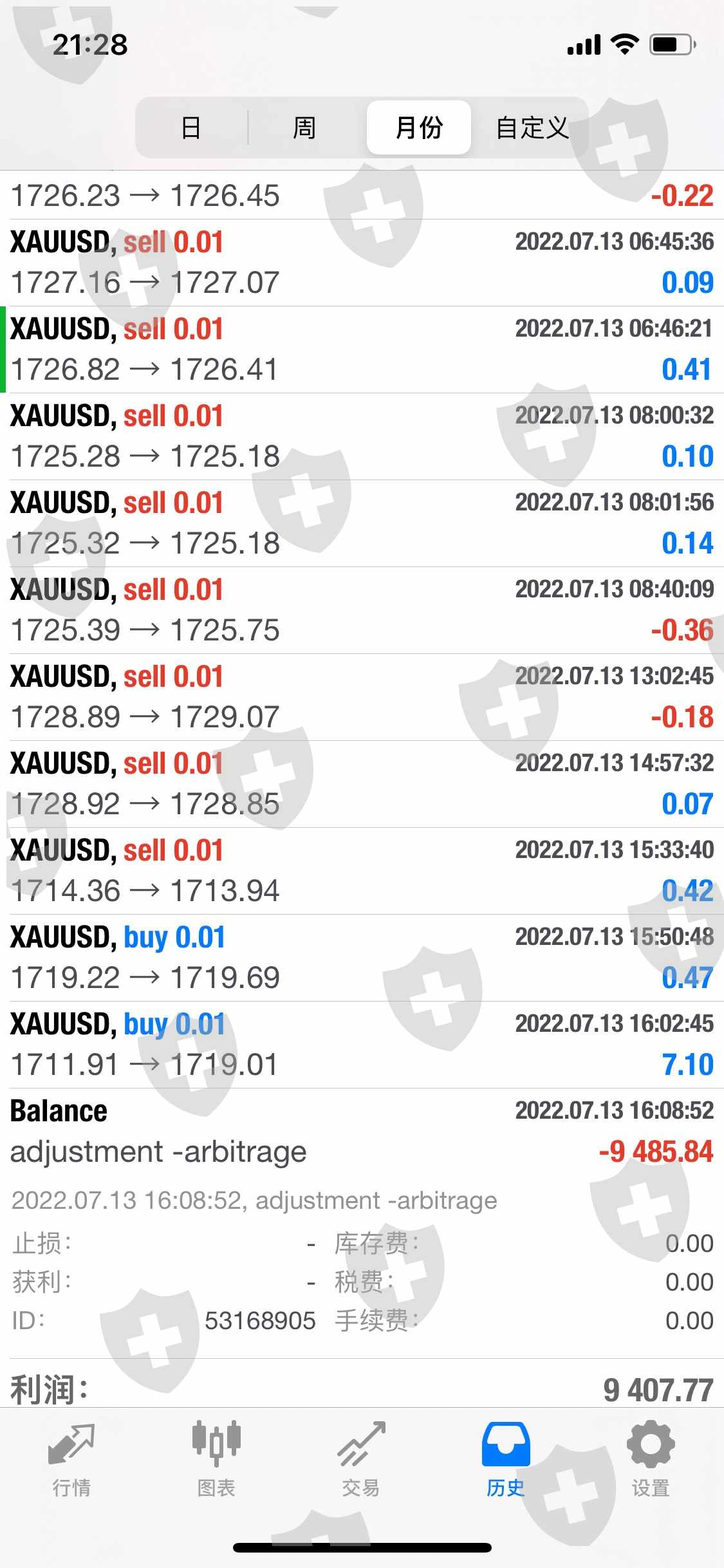
Task: Choose the 自定义 (custom) period
Action: click(x=532, y=127)
